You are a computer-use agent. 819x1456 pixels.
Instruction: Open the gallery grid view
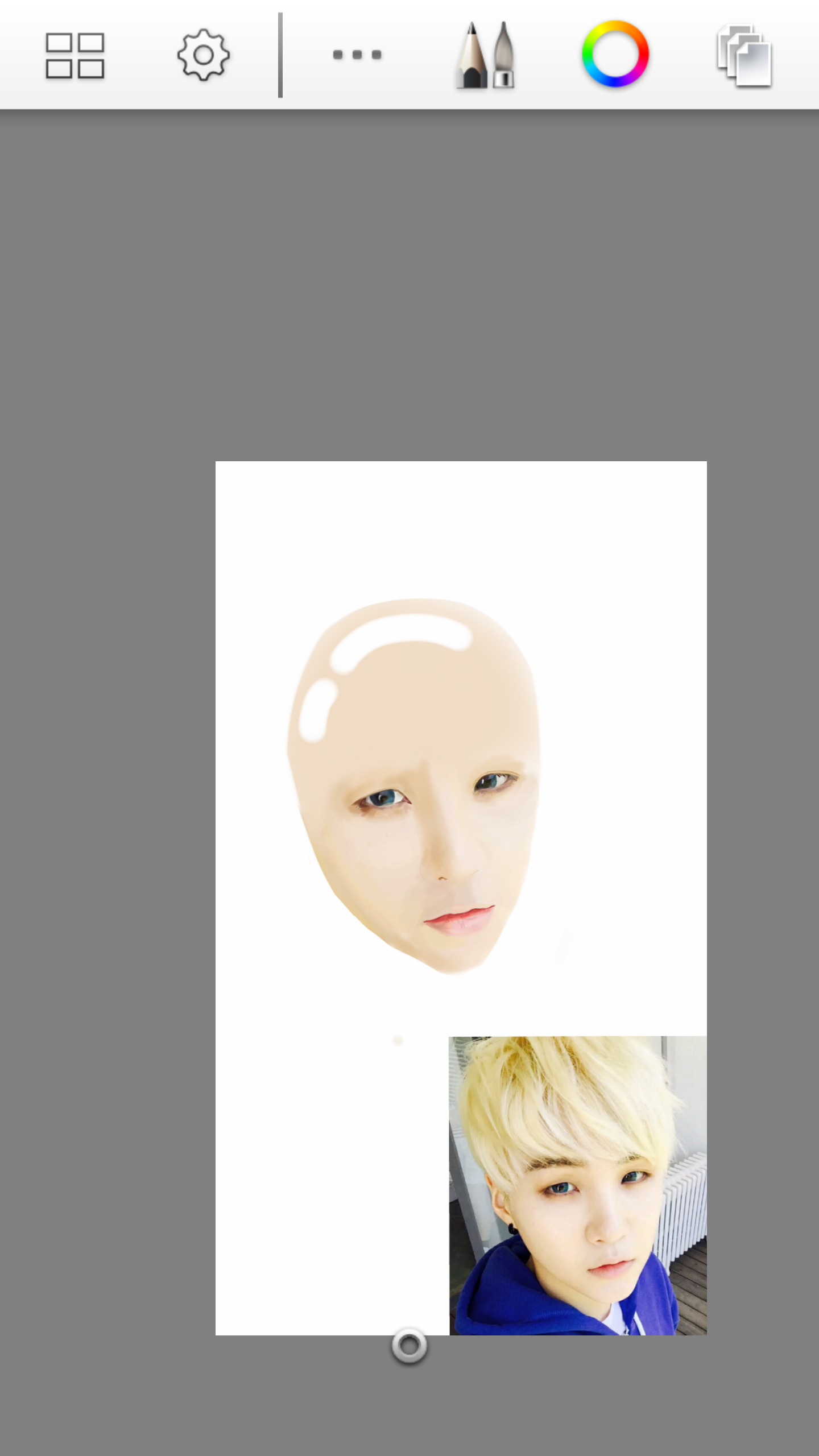75,55
